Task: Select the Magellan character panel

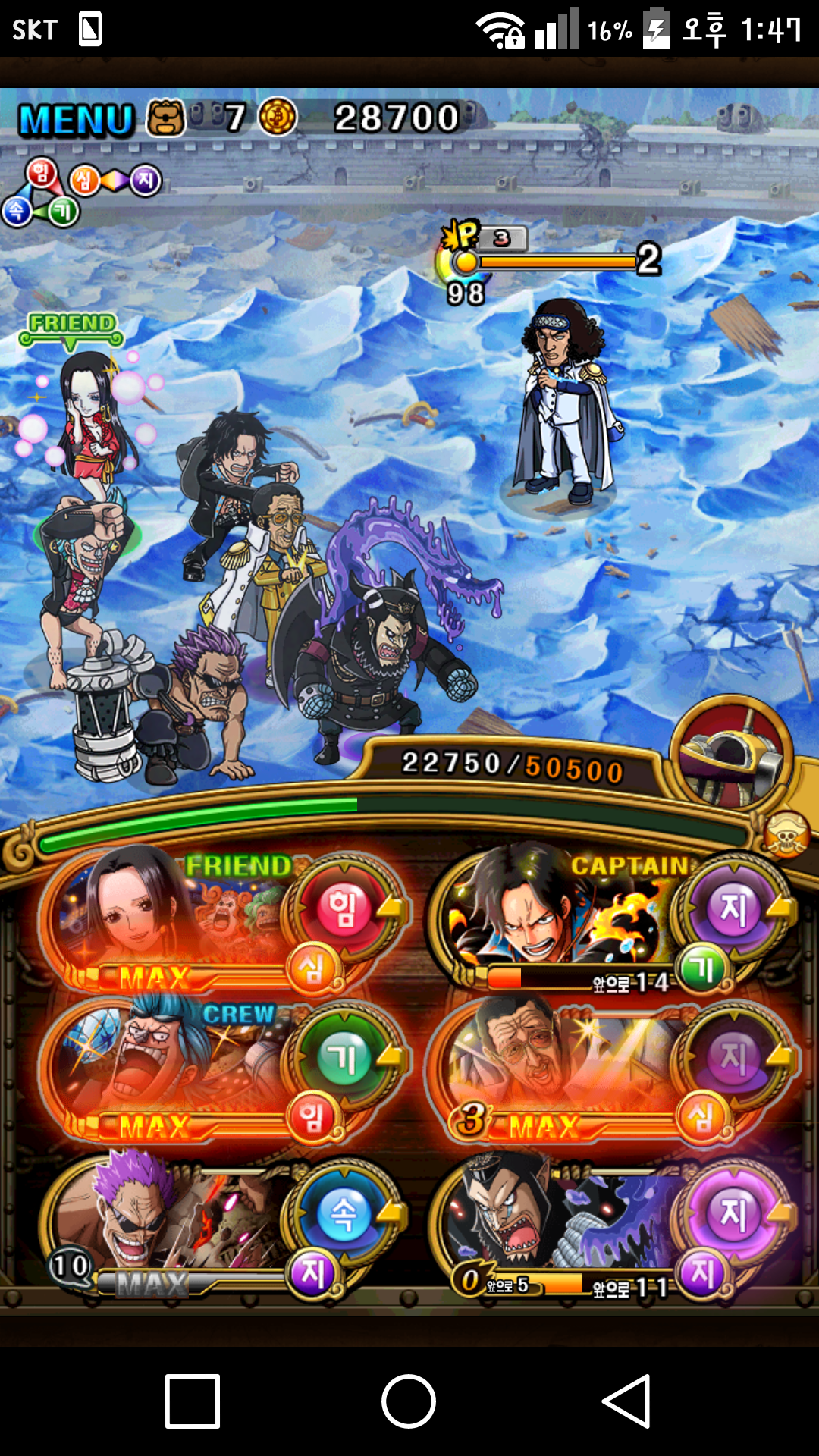Action: click(x=610, y=1222)
